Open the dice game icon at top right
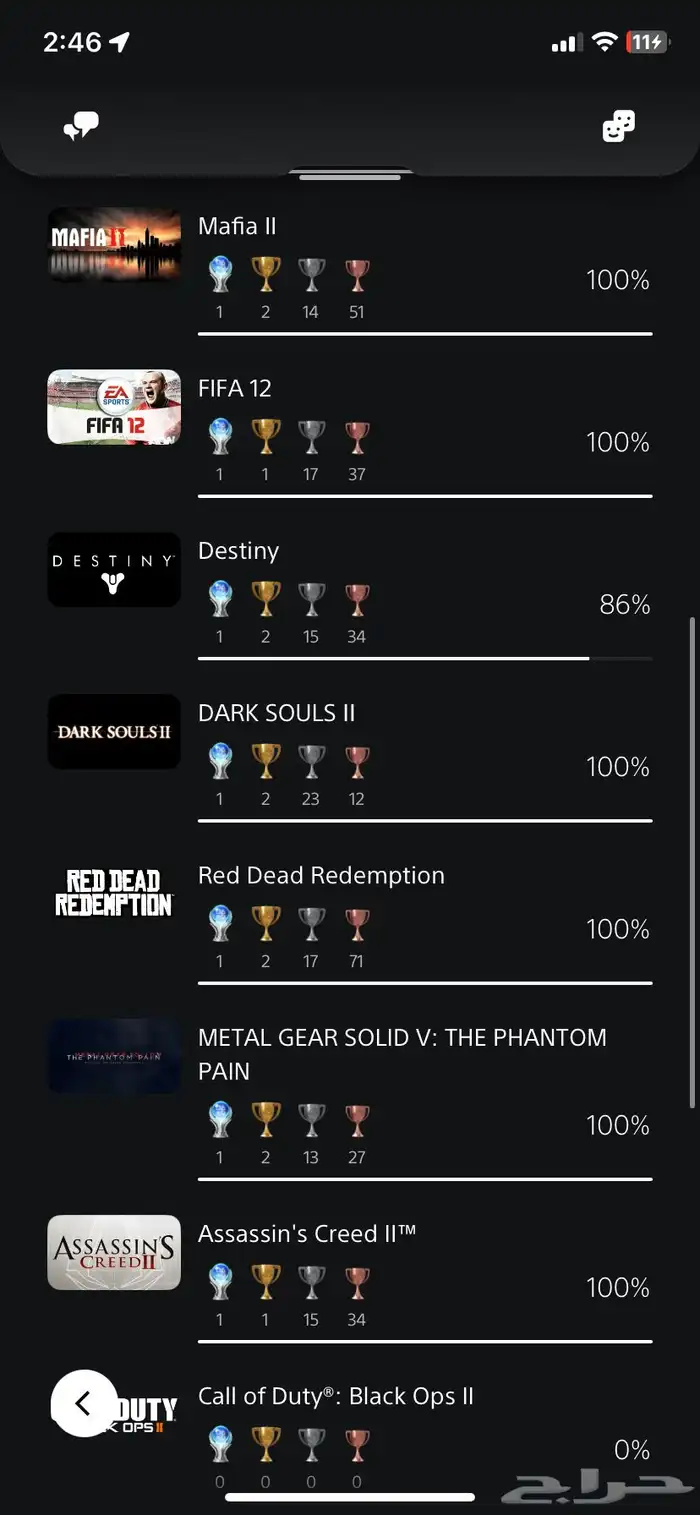The width and height of the screenshot is (700, 1515). [x=618, y=126]
